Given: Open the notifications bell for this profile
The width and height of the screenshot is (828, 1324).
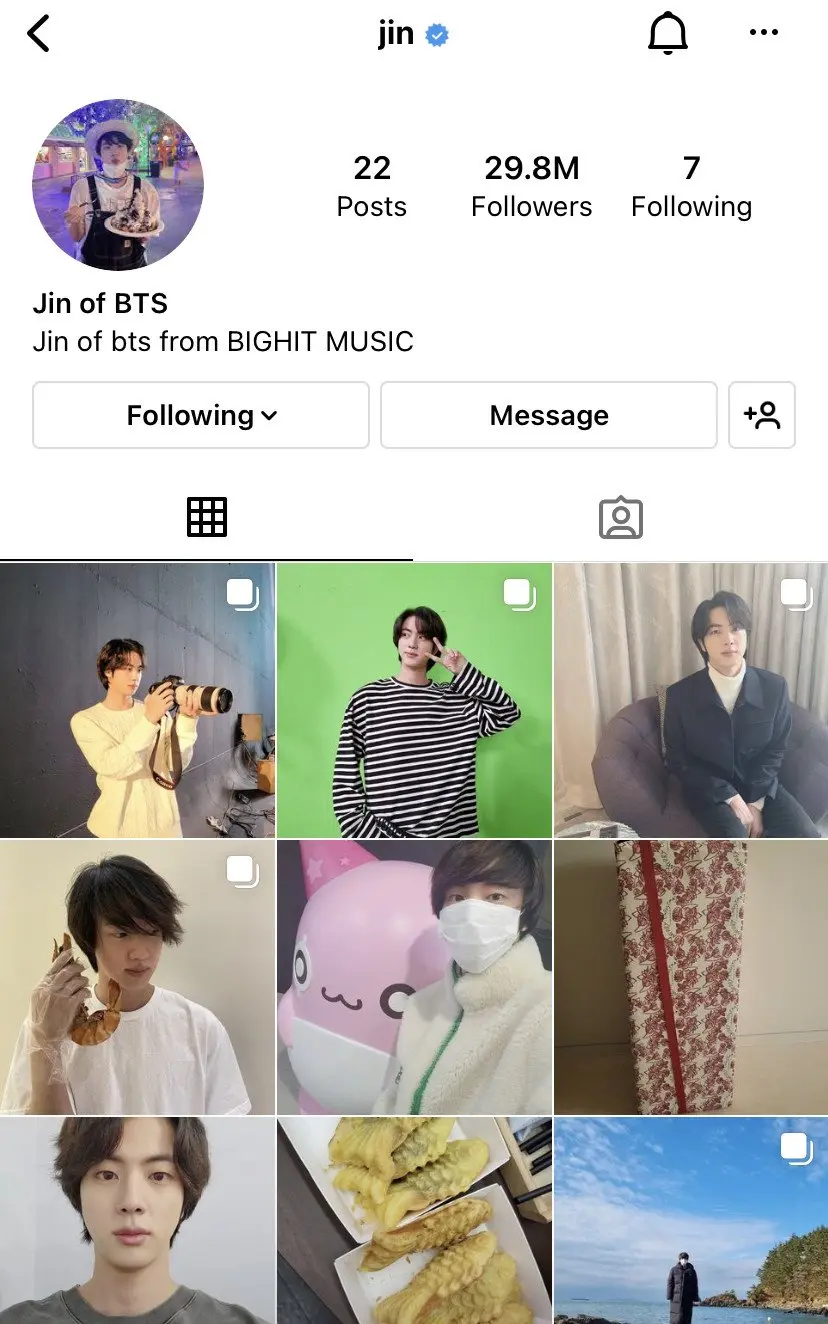Looking at the screenshot, I should (668, 34).
